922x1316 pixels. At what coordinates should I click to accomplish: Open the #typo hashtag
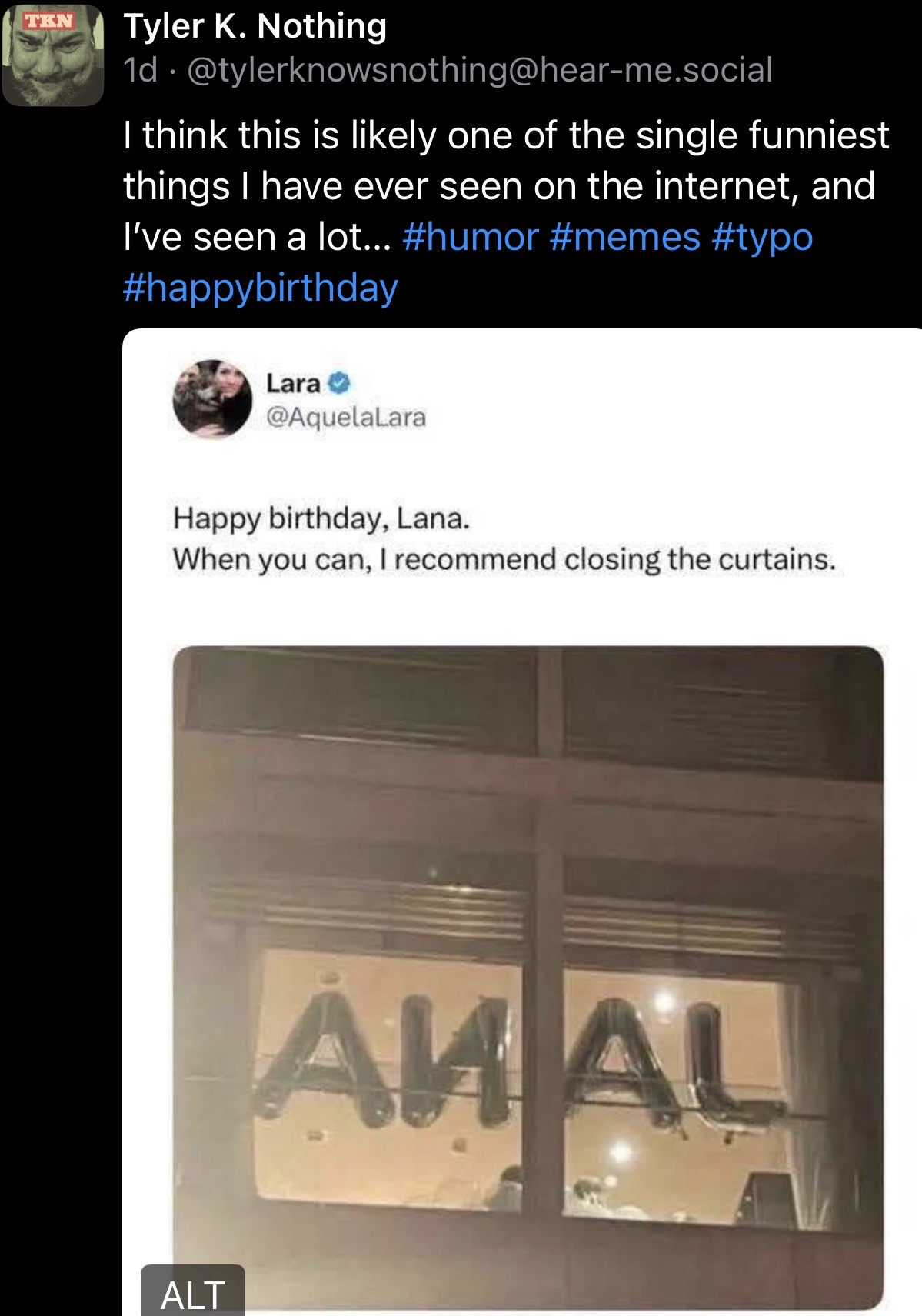pyautogui.click(x=762, y=237)
